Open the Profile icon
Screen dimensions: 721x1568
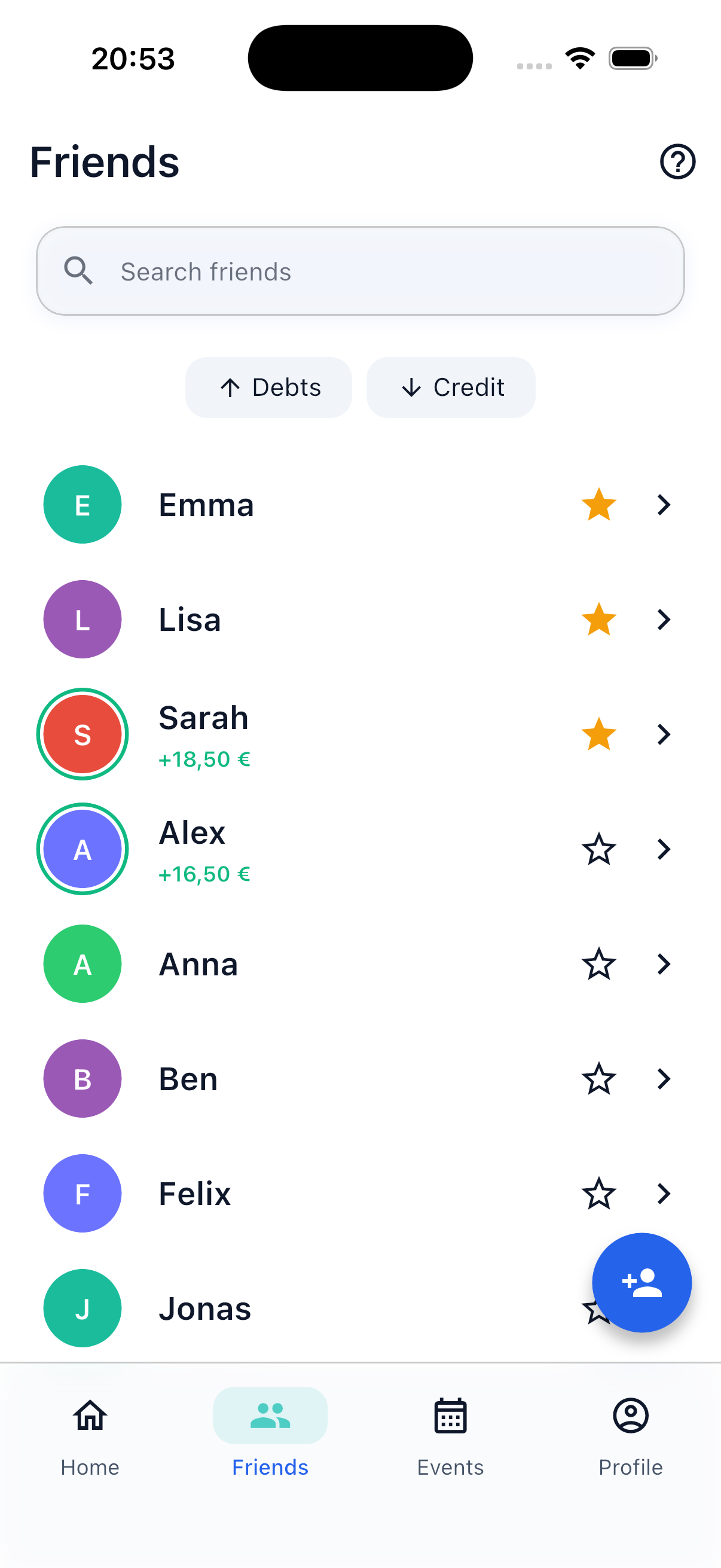click(x=630, y=1416)
